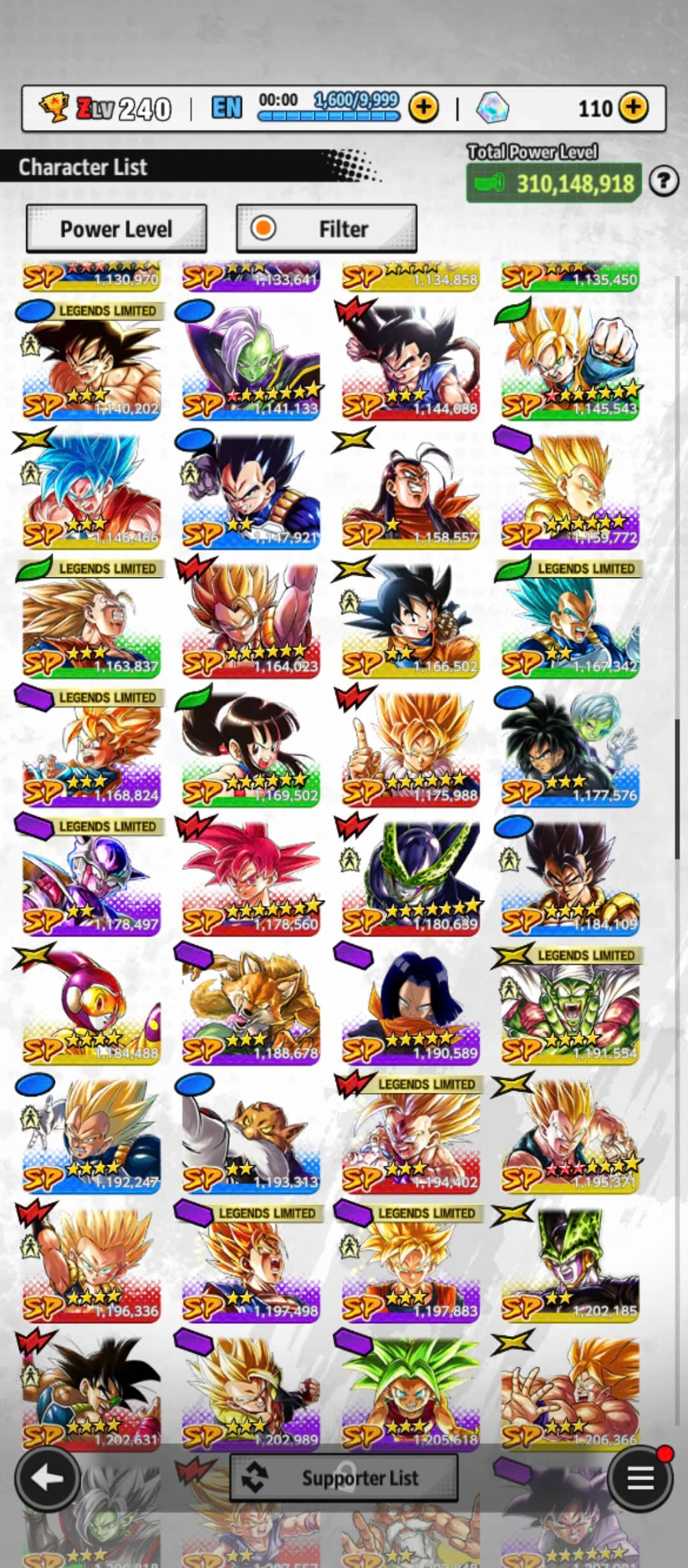View the character with power 1,180,639

[x=410, y=876]
